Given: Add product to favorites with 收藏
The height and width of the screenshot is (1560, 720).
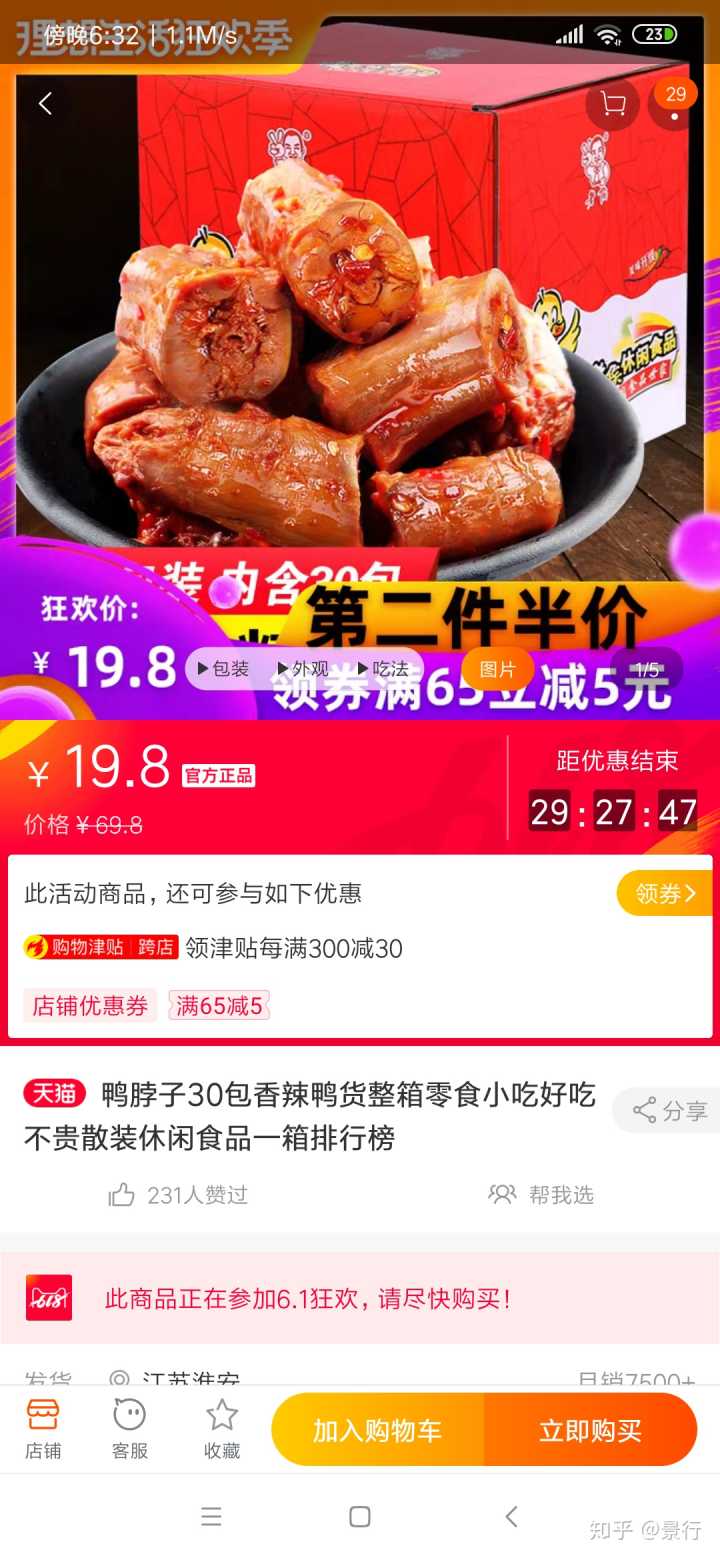Looking at the screenshot, I should tap(222, 1430).
